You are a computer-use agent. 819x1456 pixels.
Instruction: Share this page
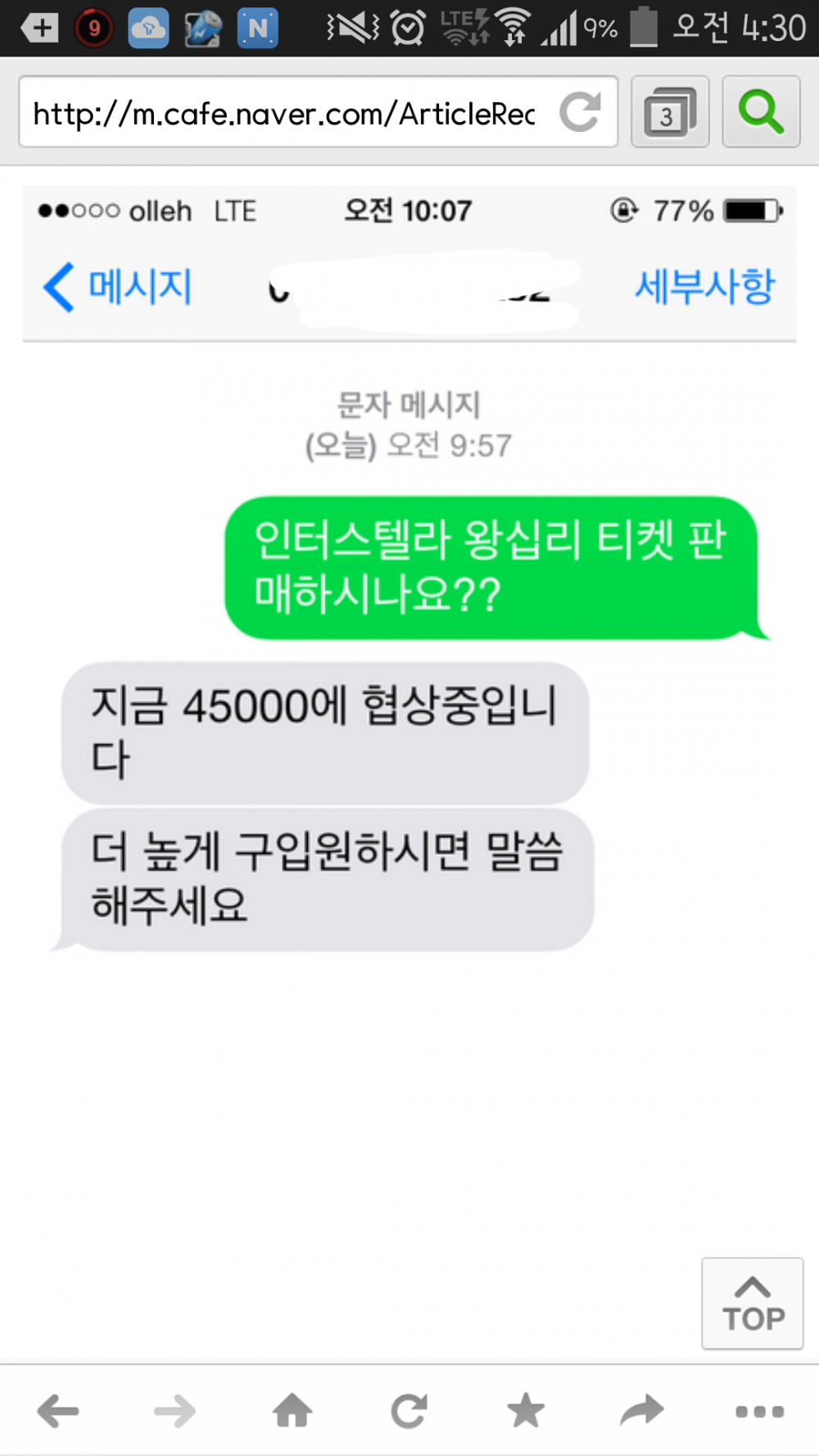tap(642, 1410)
